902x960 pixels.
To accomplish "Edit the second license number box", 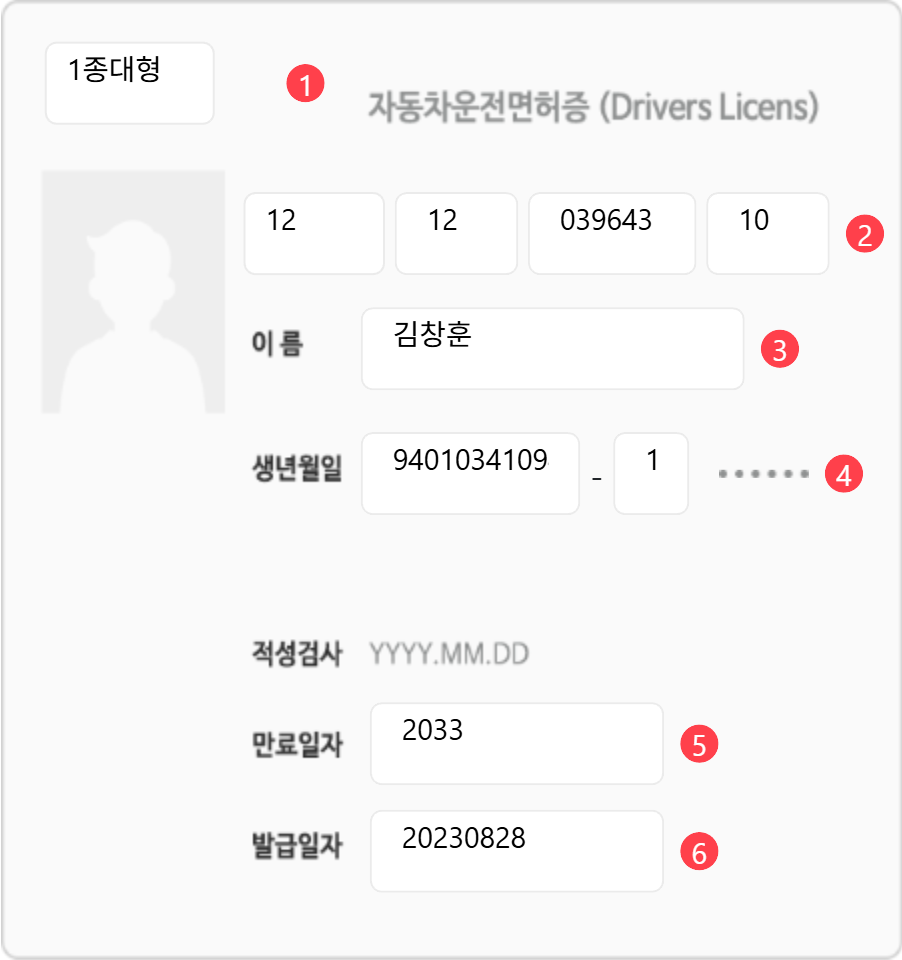I will 456,233.
